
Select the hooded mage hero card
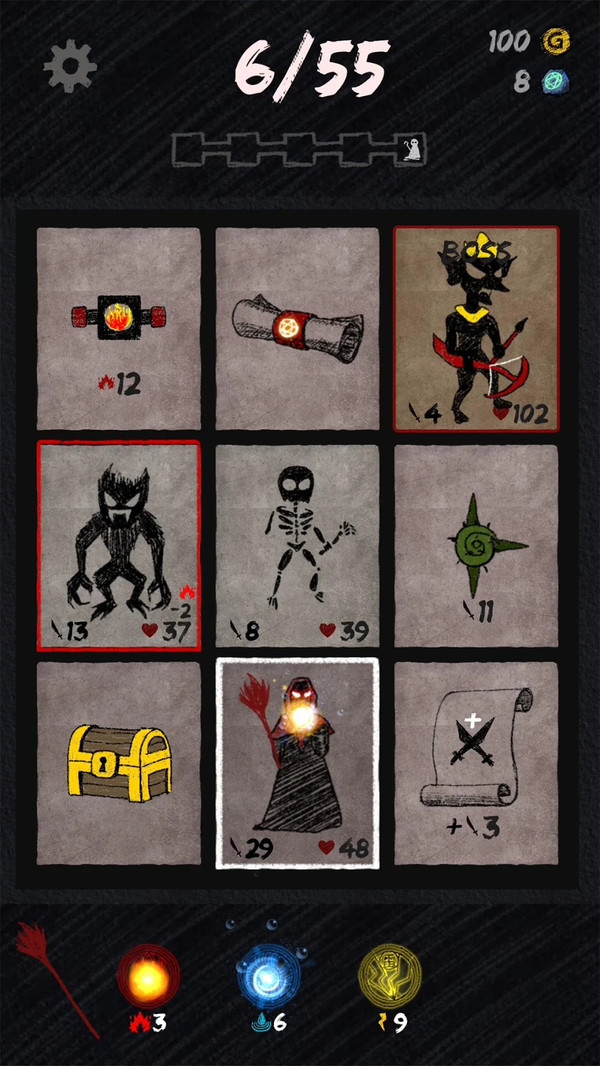(x=298, y=763)
